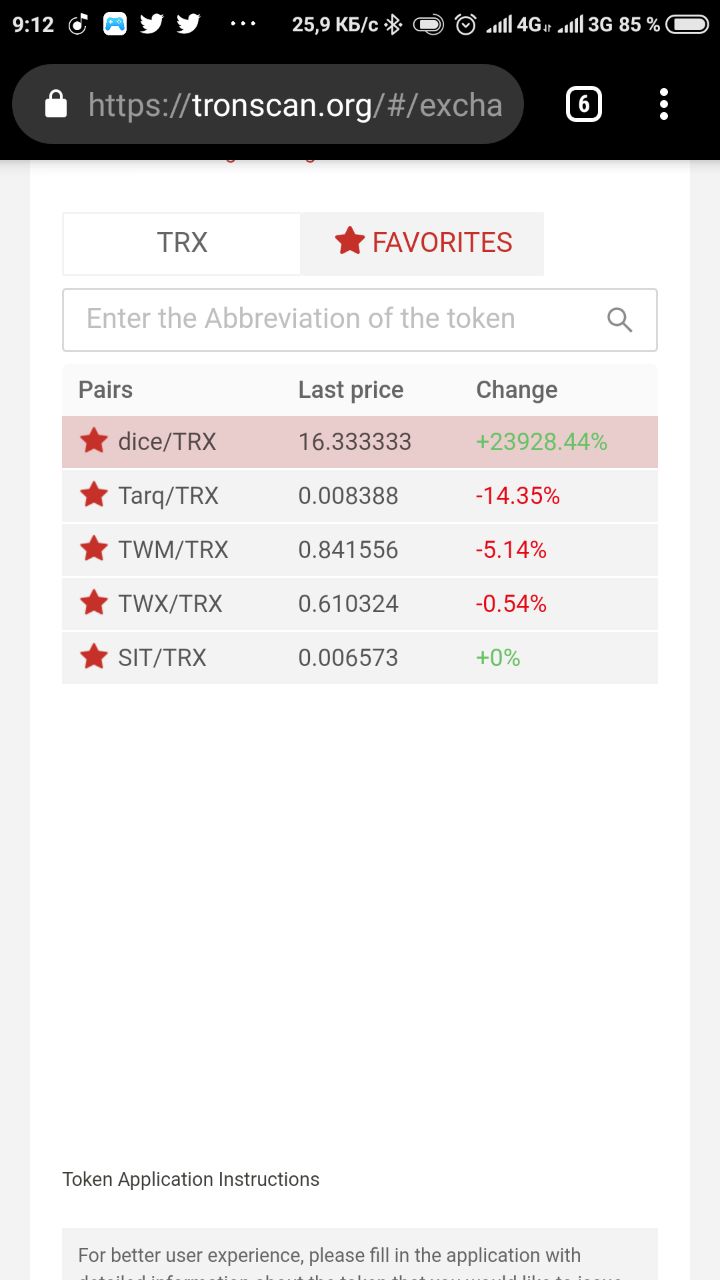Screen dimensions: 720x1280
Task: Open the browser tab switcher
Action: tap(584, 104)
